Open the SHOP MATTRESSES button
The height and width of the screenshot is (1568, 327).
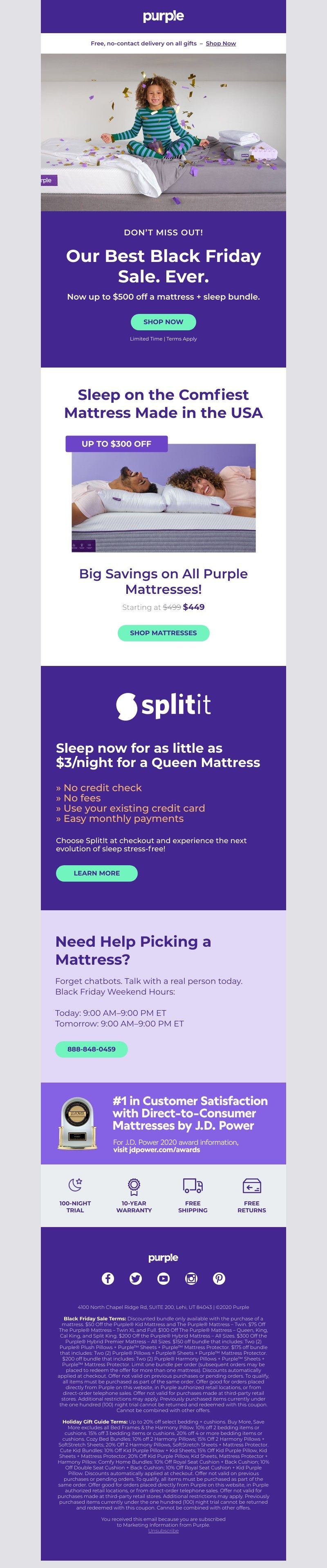pyautogui.click(x=163, y=632)
